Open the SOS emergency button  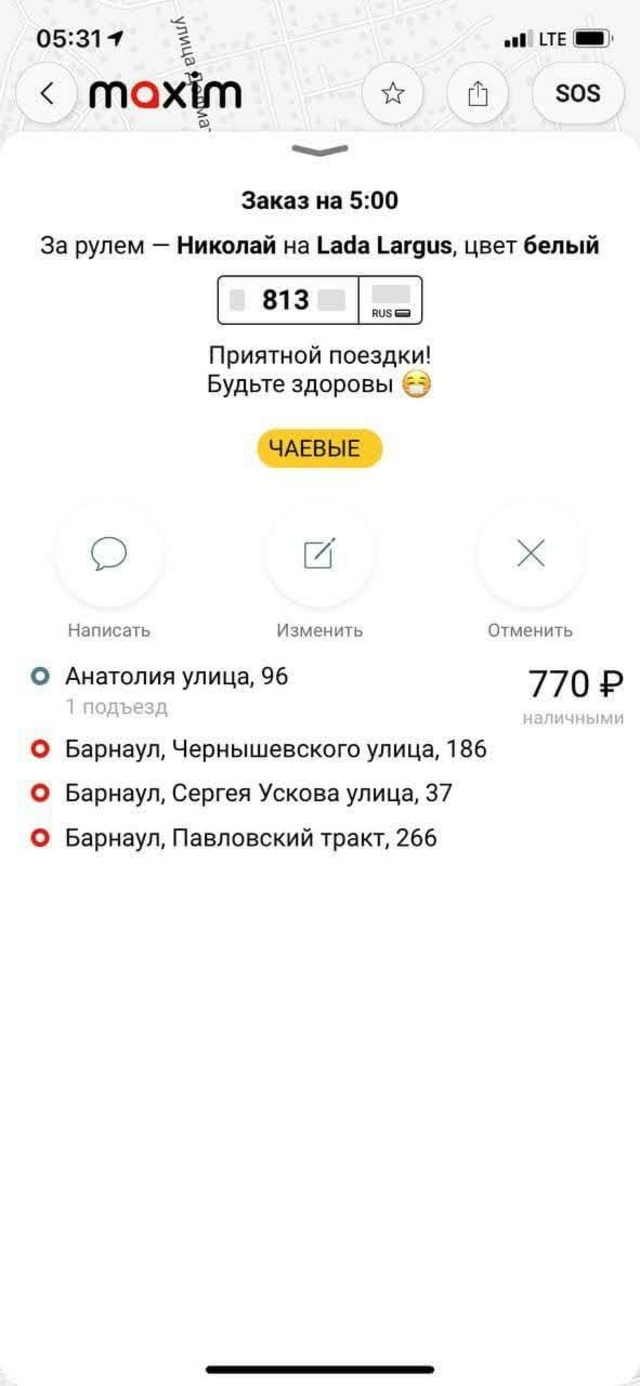coord(577,93)
